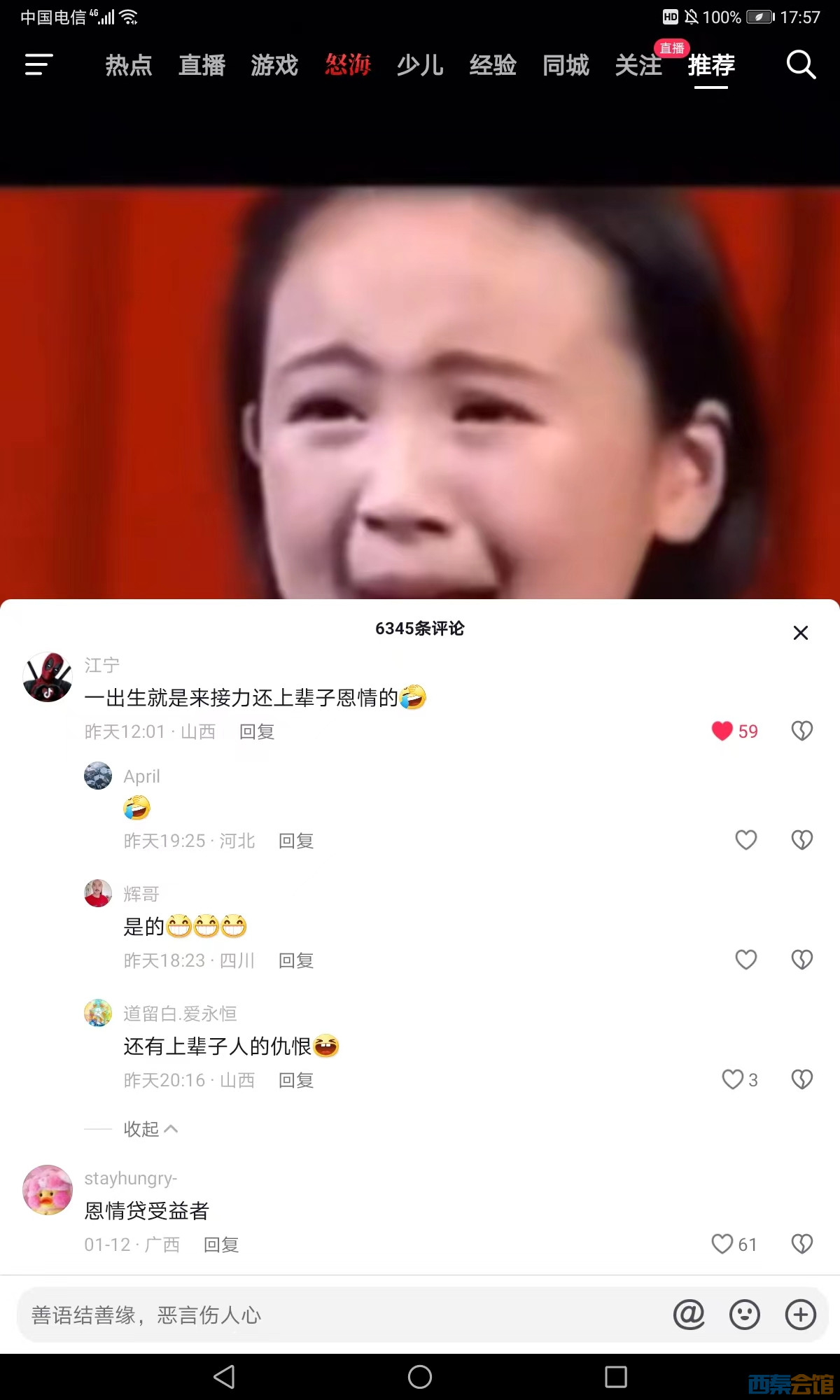Unlike 江宁's comment with 59 likes
Screen dimensions: 840x1400
tap(722, 731)
